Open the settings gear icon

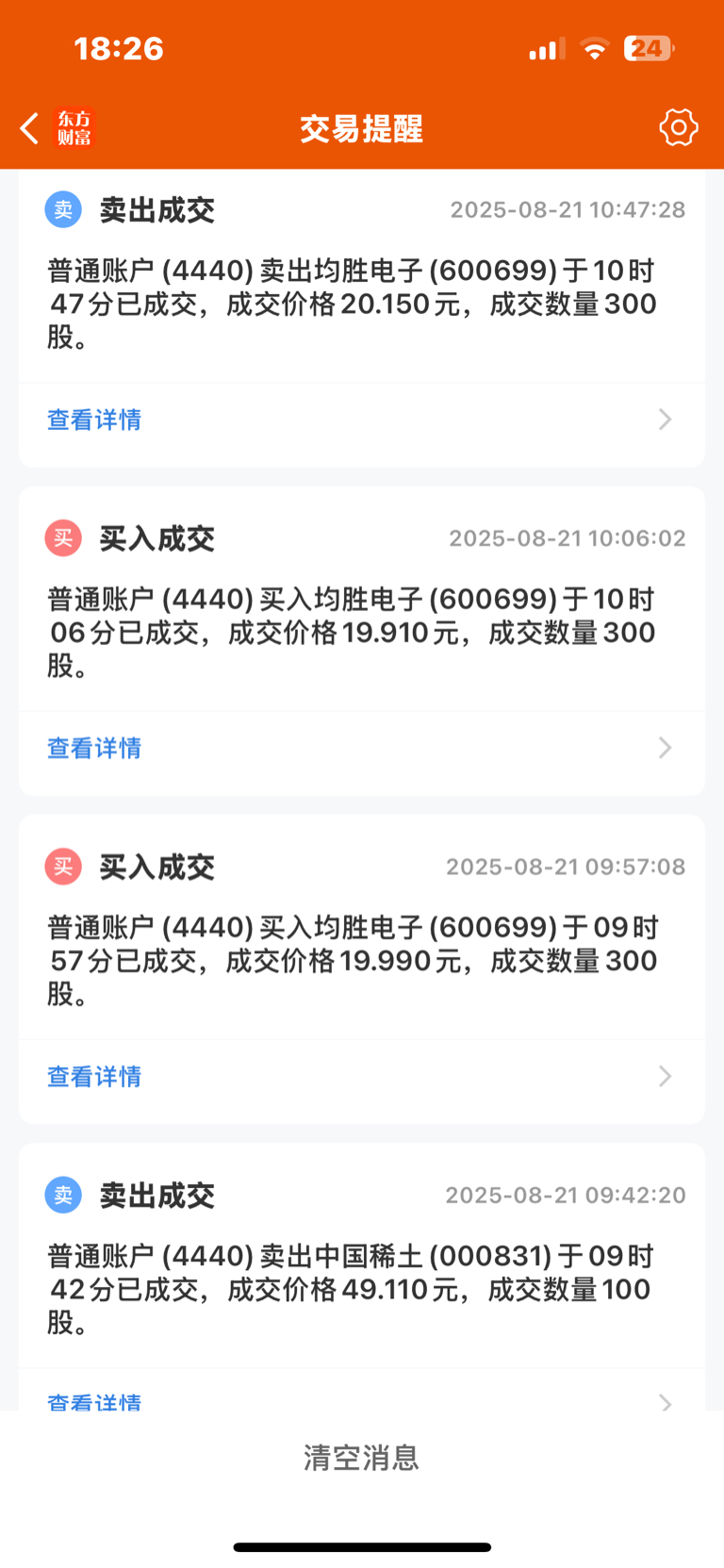pyautogui.click(x=678, y=127)
